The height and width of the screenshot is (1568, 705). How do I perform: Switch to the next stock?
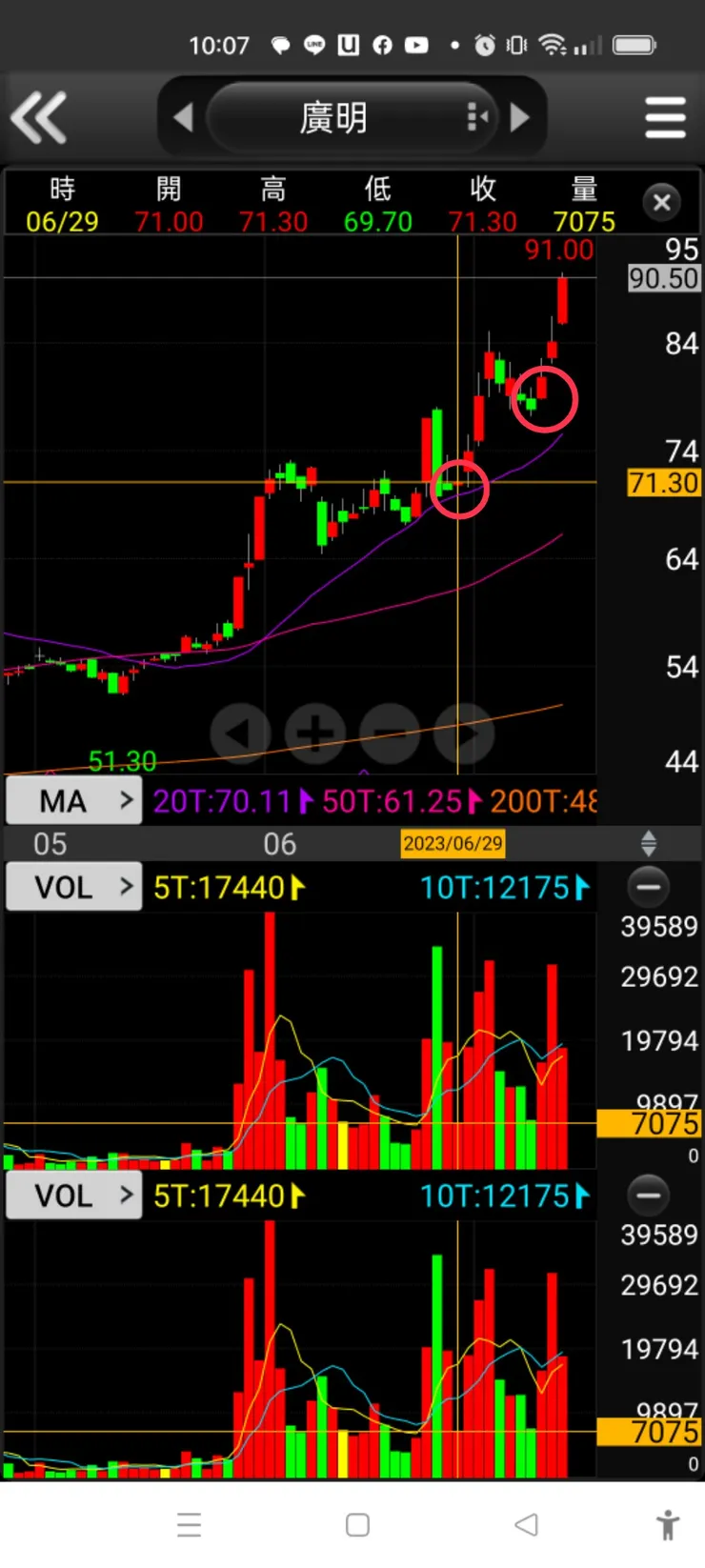pos(520,117)
